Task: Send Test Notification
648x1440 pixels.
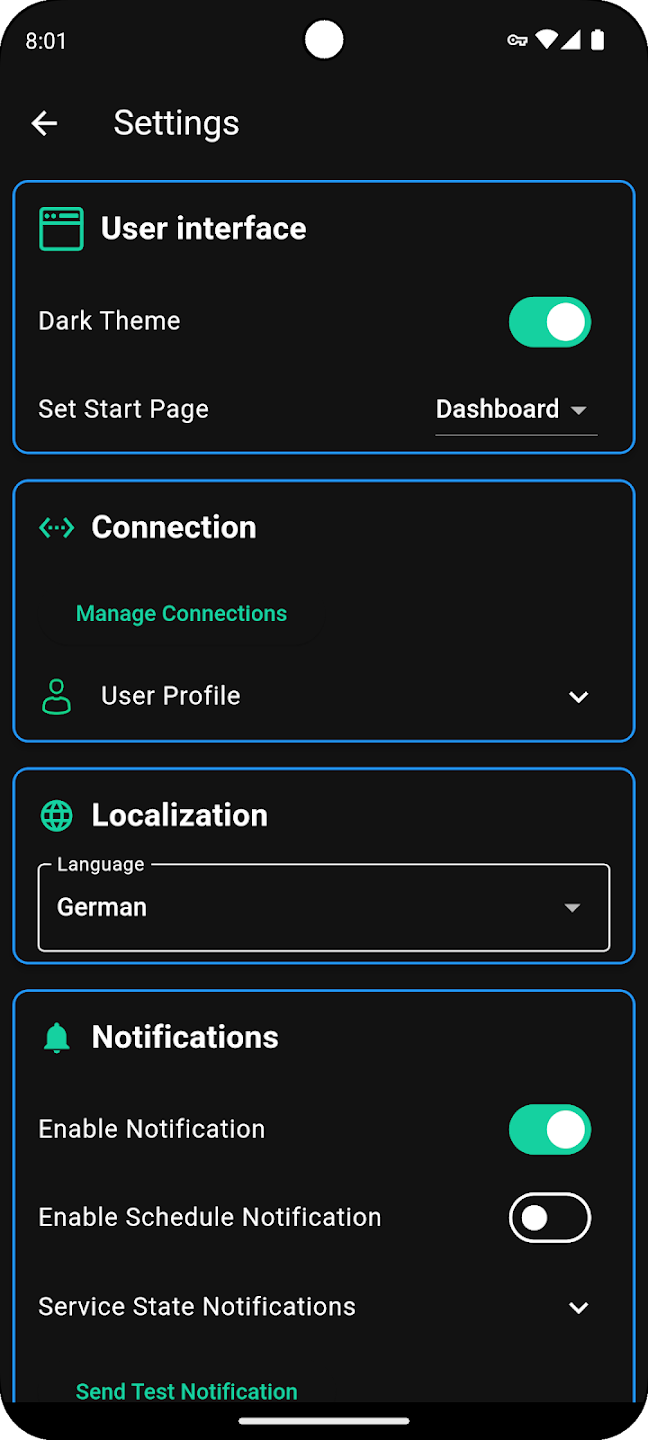Action: tap(187, 1391)
